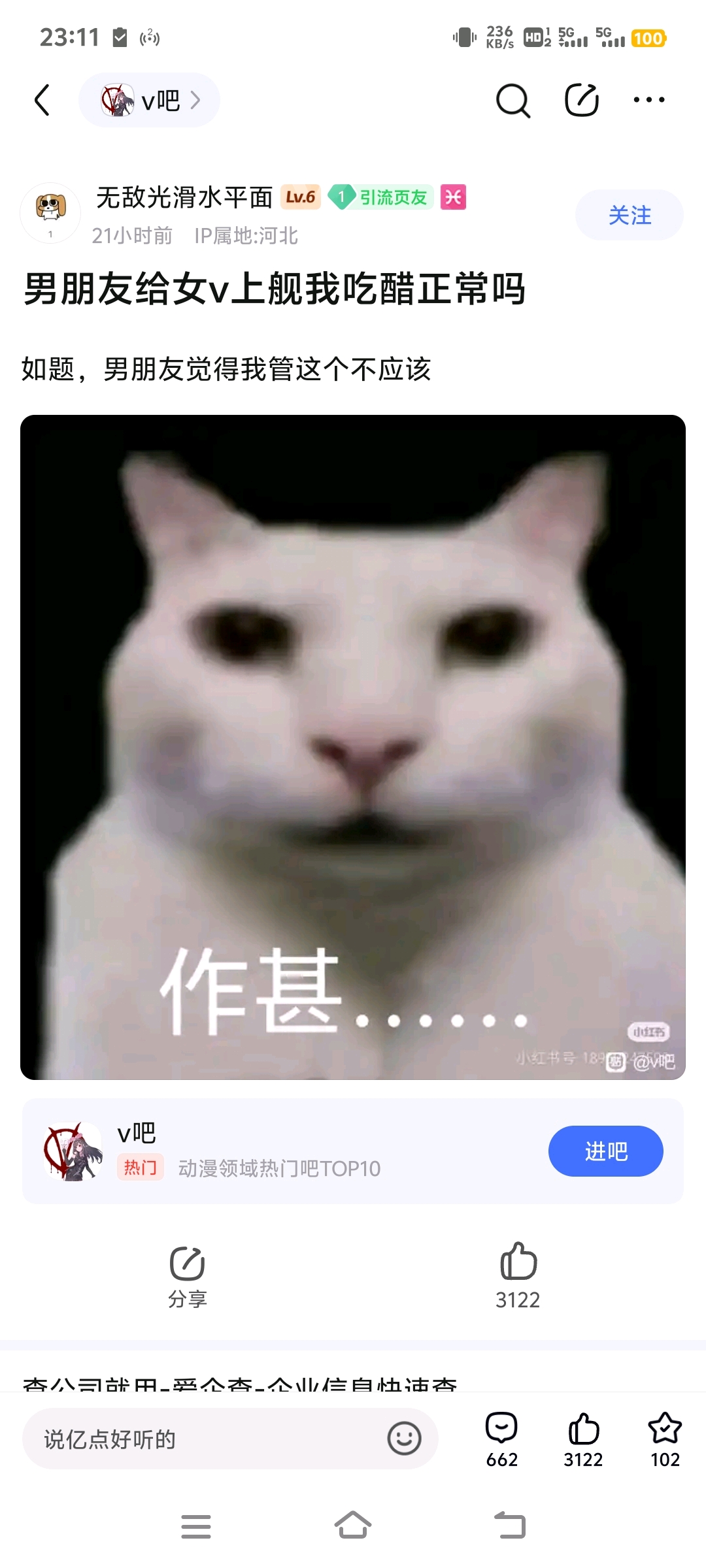Open the three-dot overflow menu
The height and width of the screenshot is (1568, 706).
click(648, 100)
